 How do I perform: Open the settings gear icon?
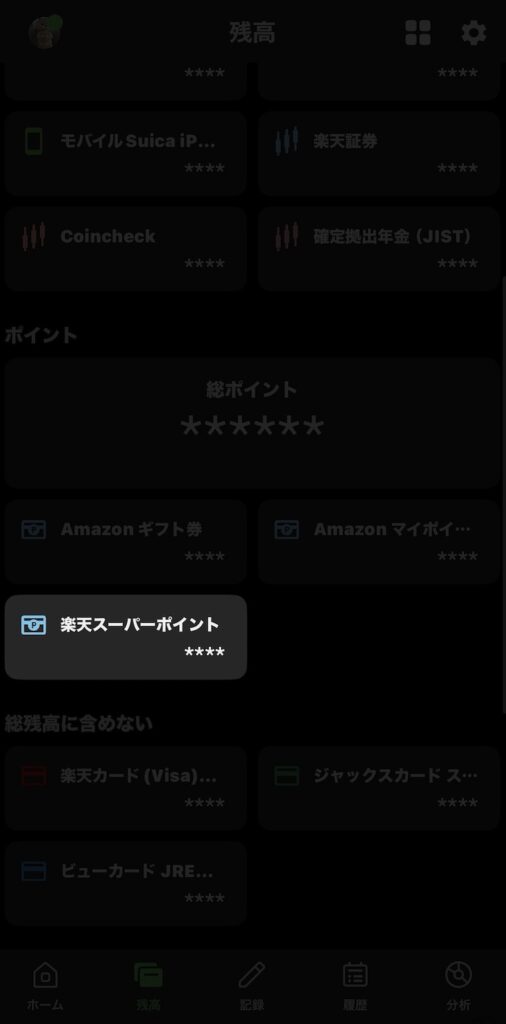point(473,33)
